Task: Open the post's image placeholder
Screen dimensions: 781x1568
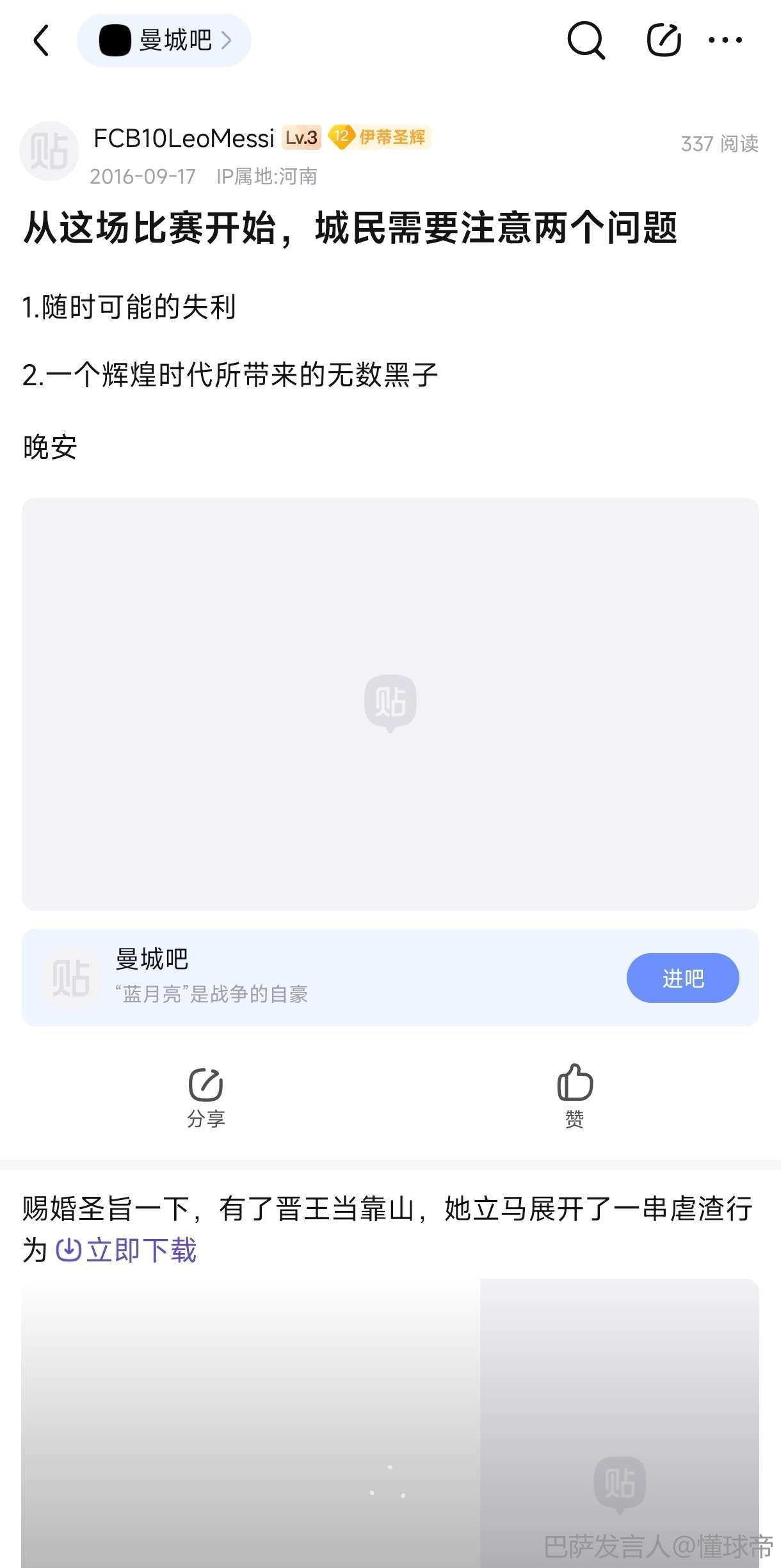Action: click(x=390, y=703)
